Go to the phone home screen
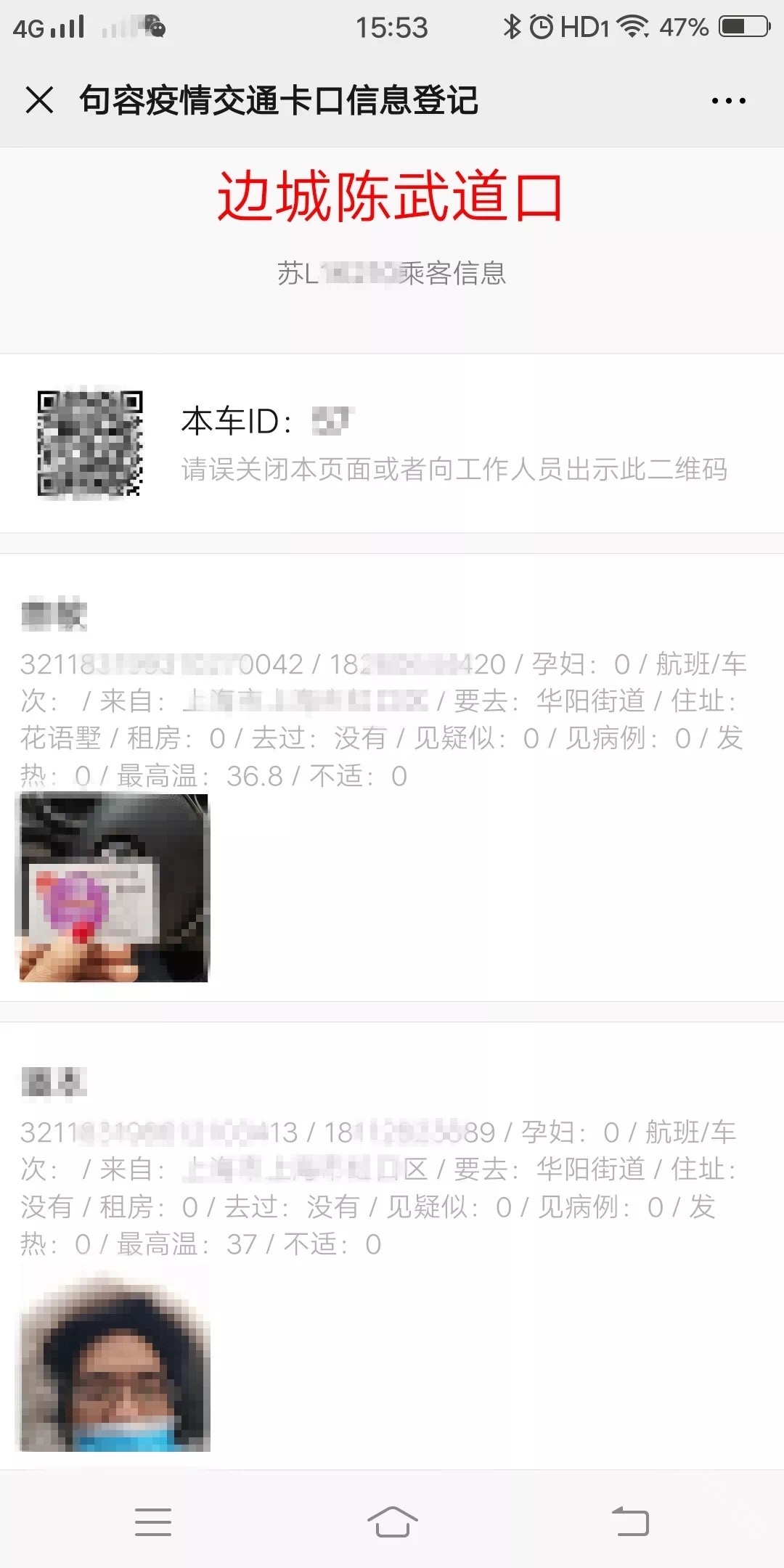 click(392, 1522)
